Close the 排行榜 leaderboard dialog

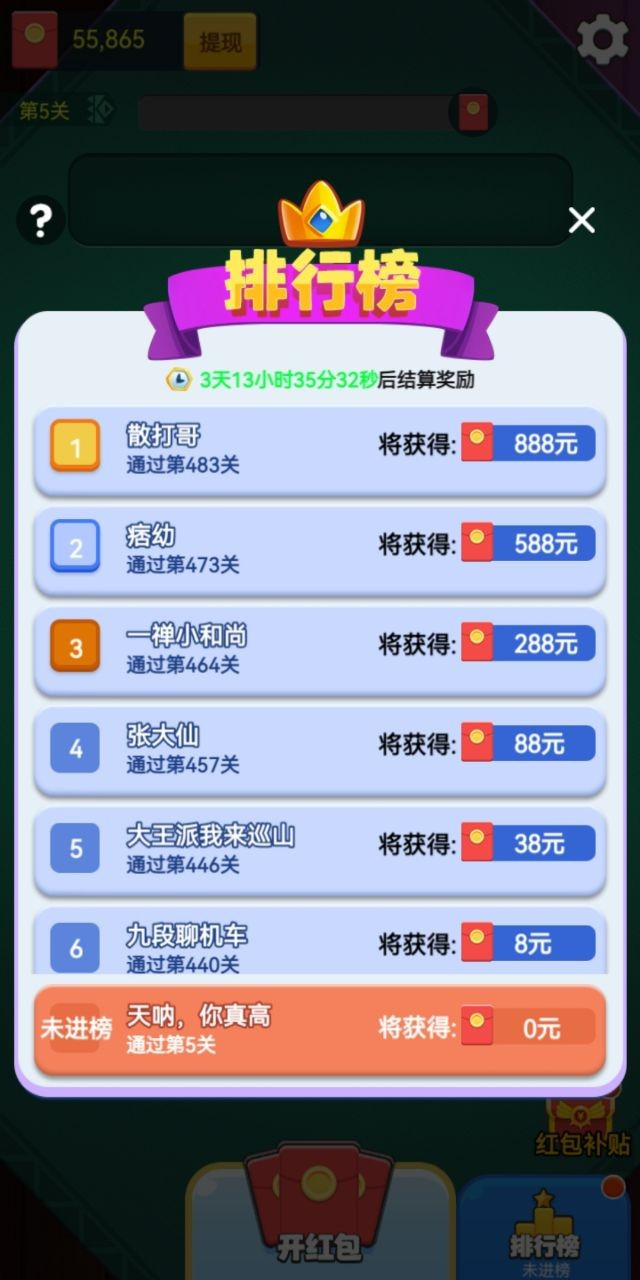tap(581, 221)
